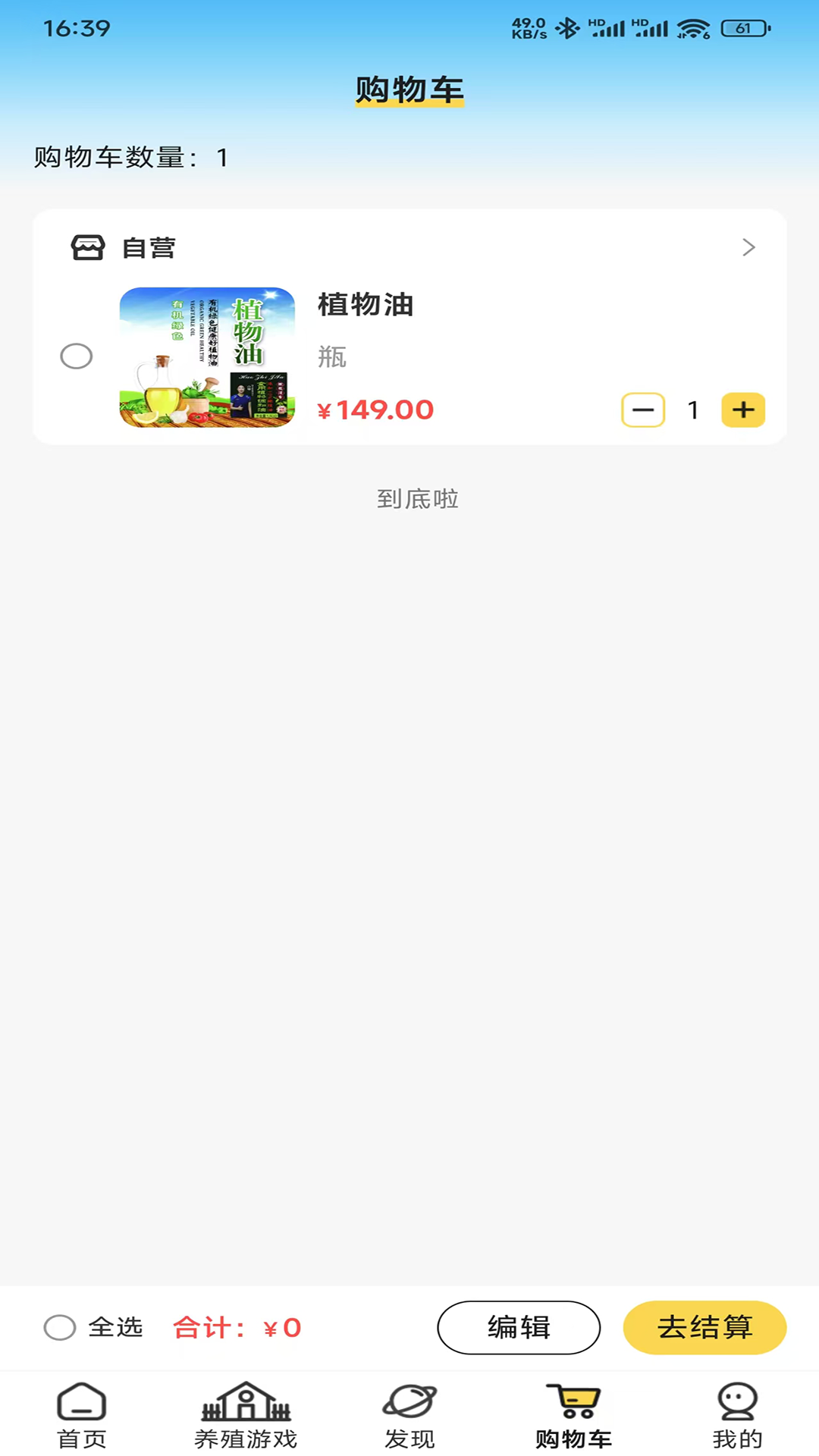Select the 植物油 item checkbox

(x=77, y=356)
